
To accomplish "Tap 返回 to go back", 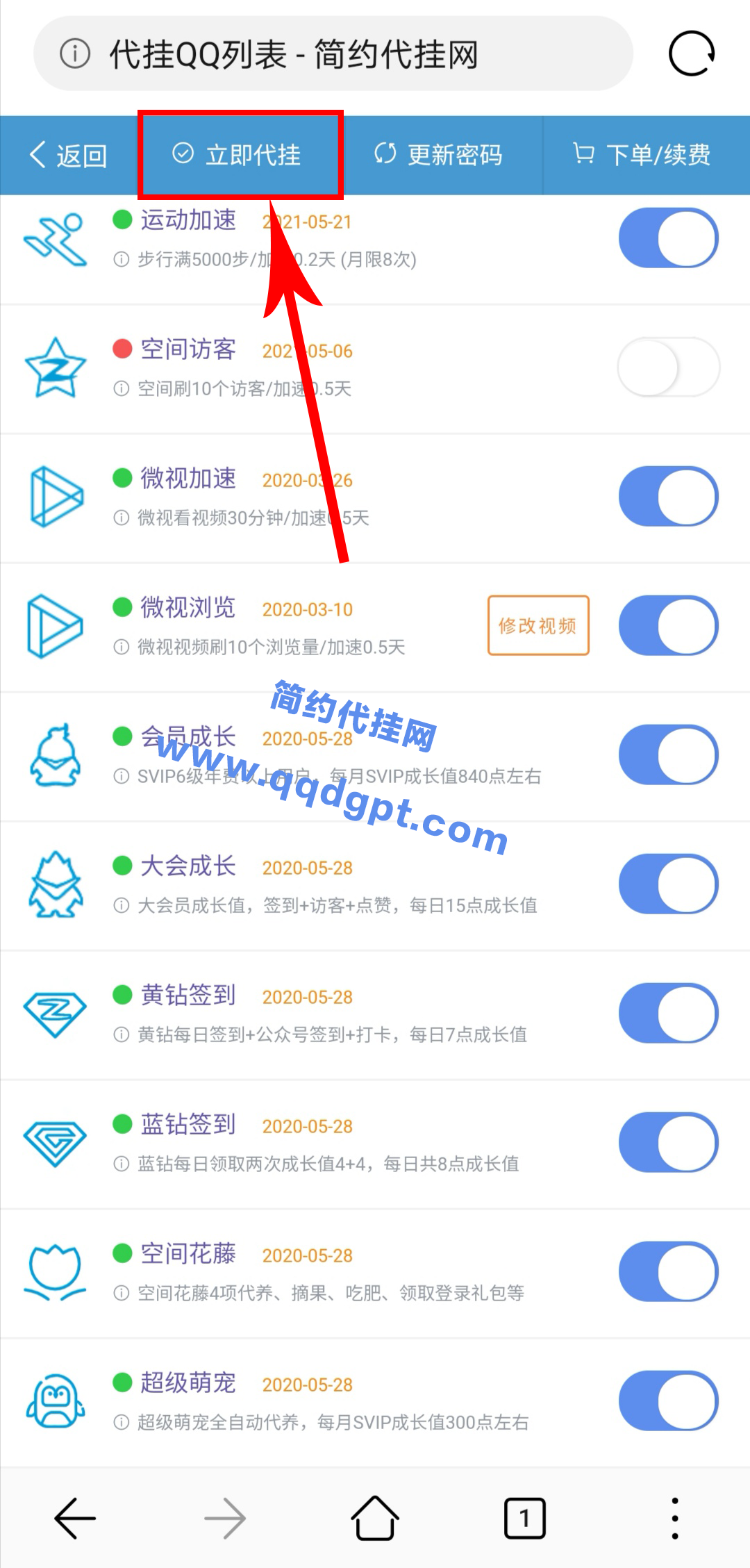I will click(x=68, y=155).
